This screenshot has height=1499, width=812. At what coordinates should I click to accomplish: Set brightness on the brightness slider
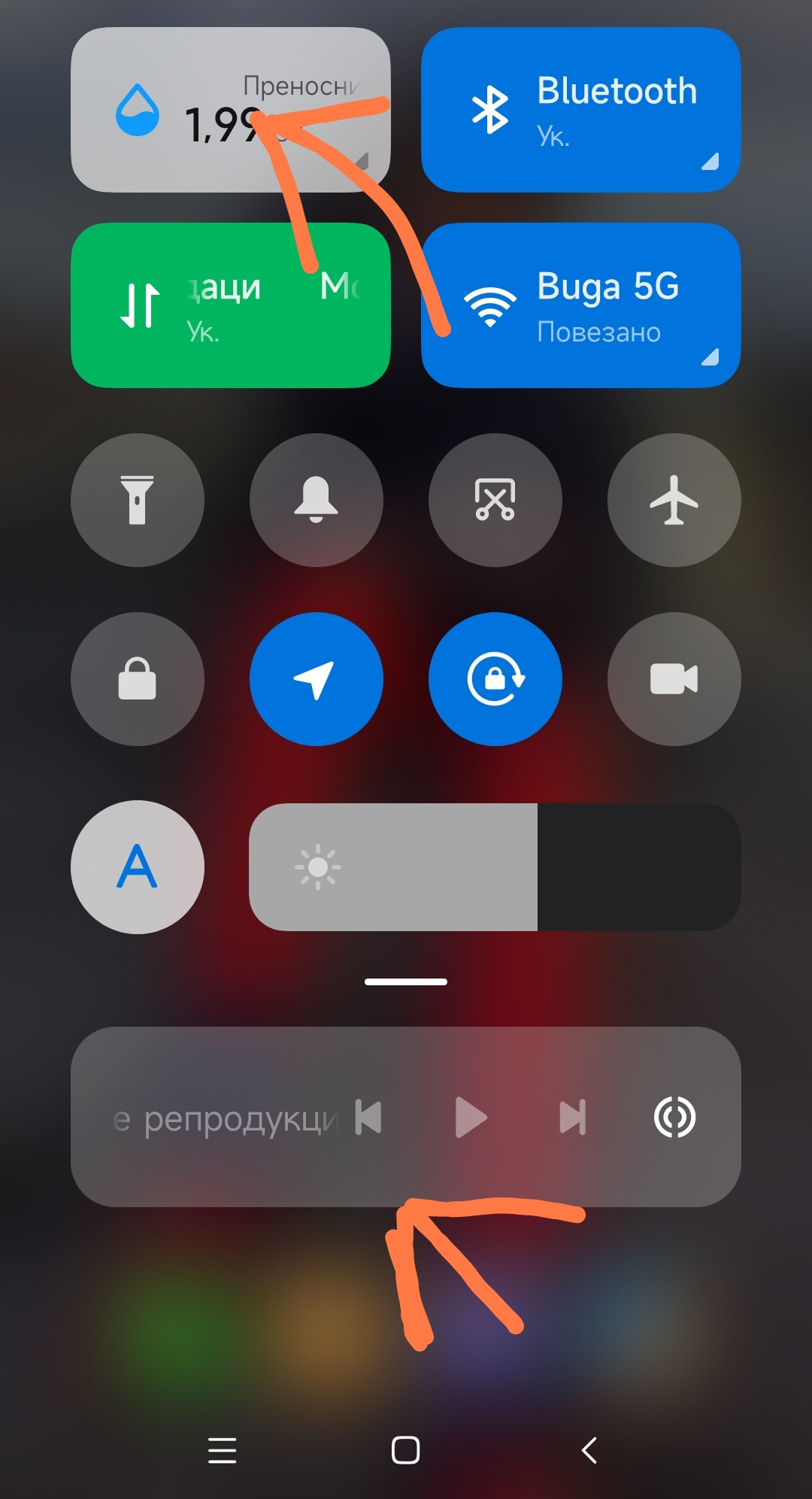(495, 867)
